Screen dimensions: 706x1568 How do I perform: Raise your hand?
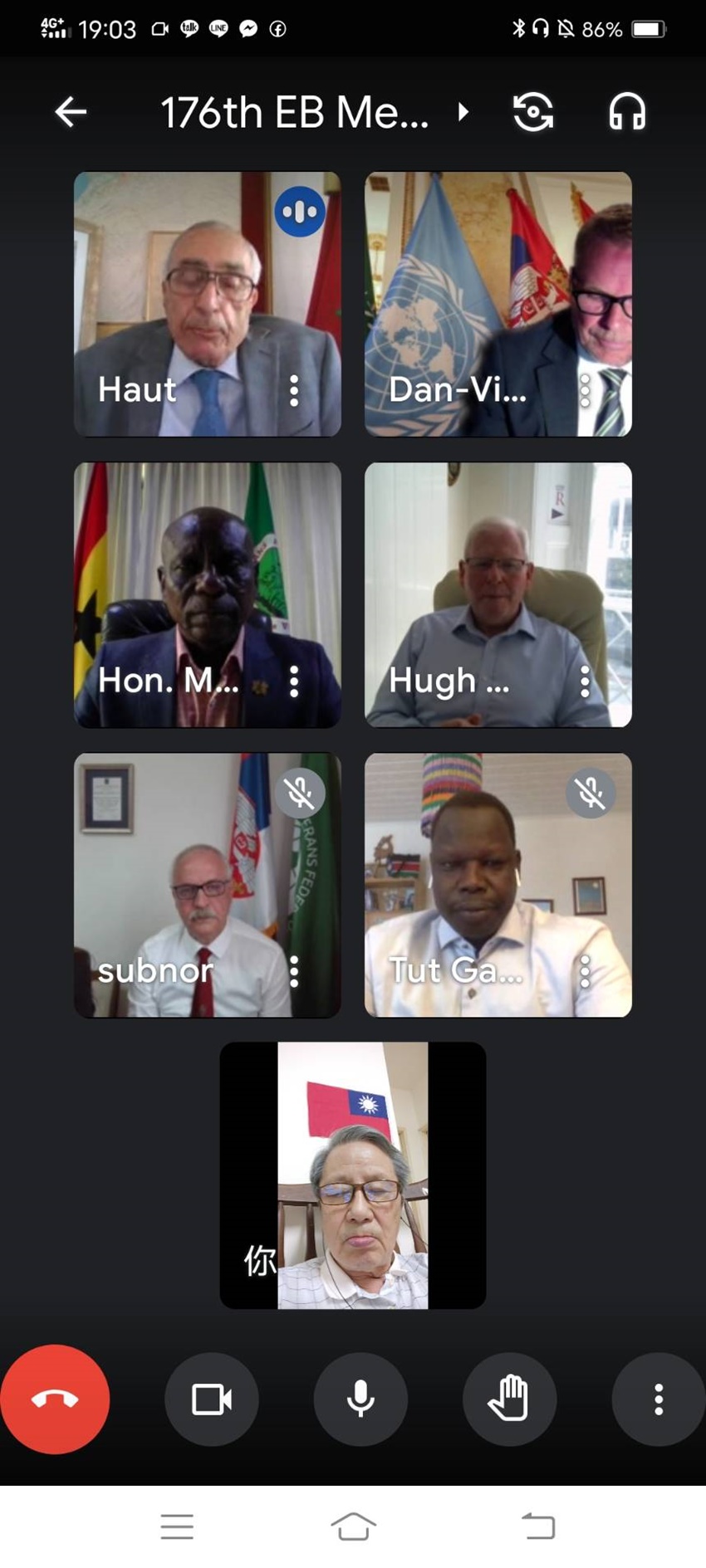pyautogui.click(x=509, y=1399)
